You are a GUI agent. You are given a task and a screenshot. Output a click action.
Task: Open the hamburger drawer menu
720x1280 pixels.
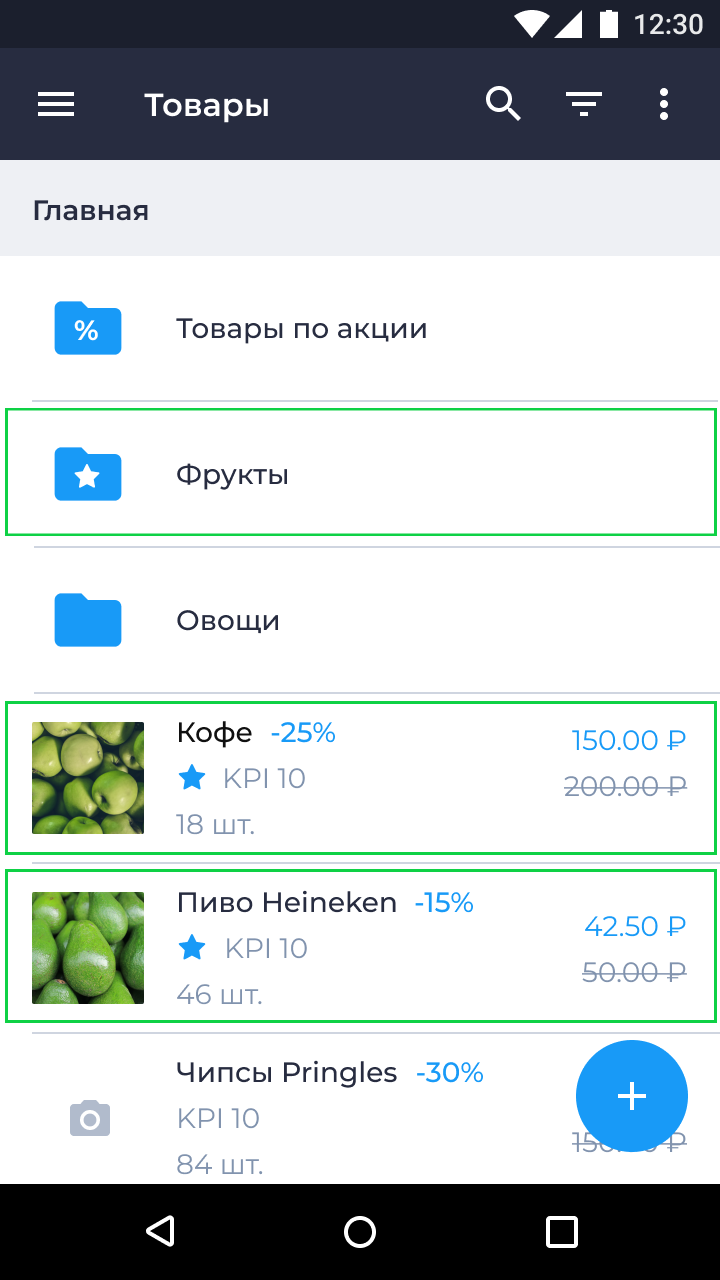coord(56,104)
